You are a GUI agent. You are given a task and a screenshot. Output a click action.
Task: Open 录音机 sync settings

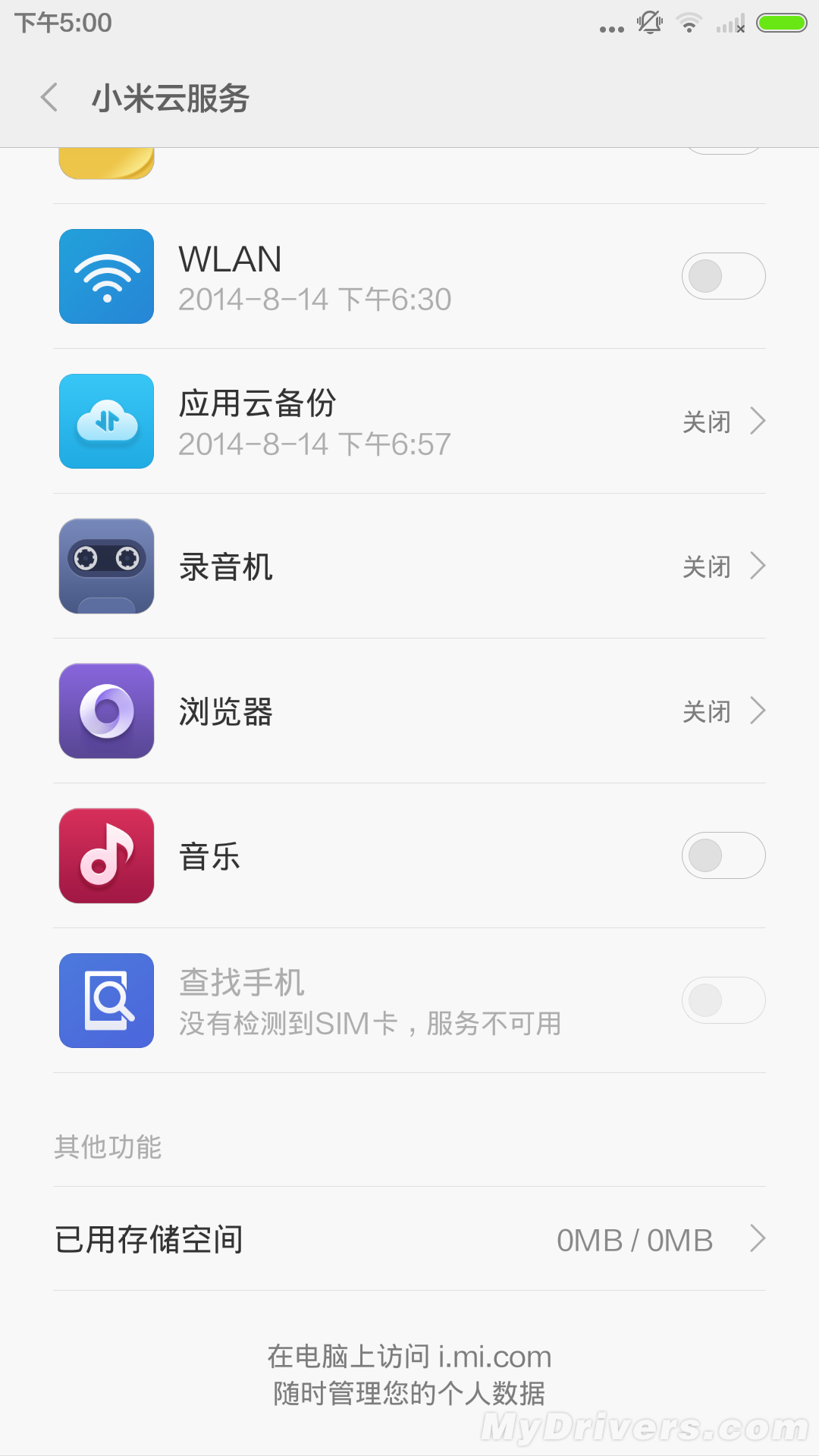tap(409, 566)
